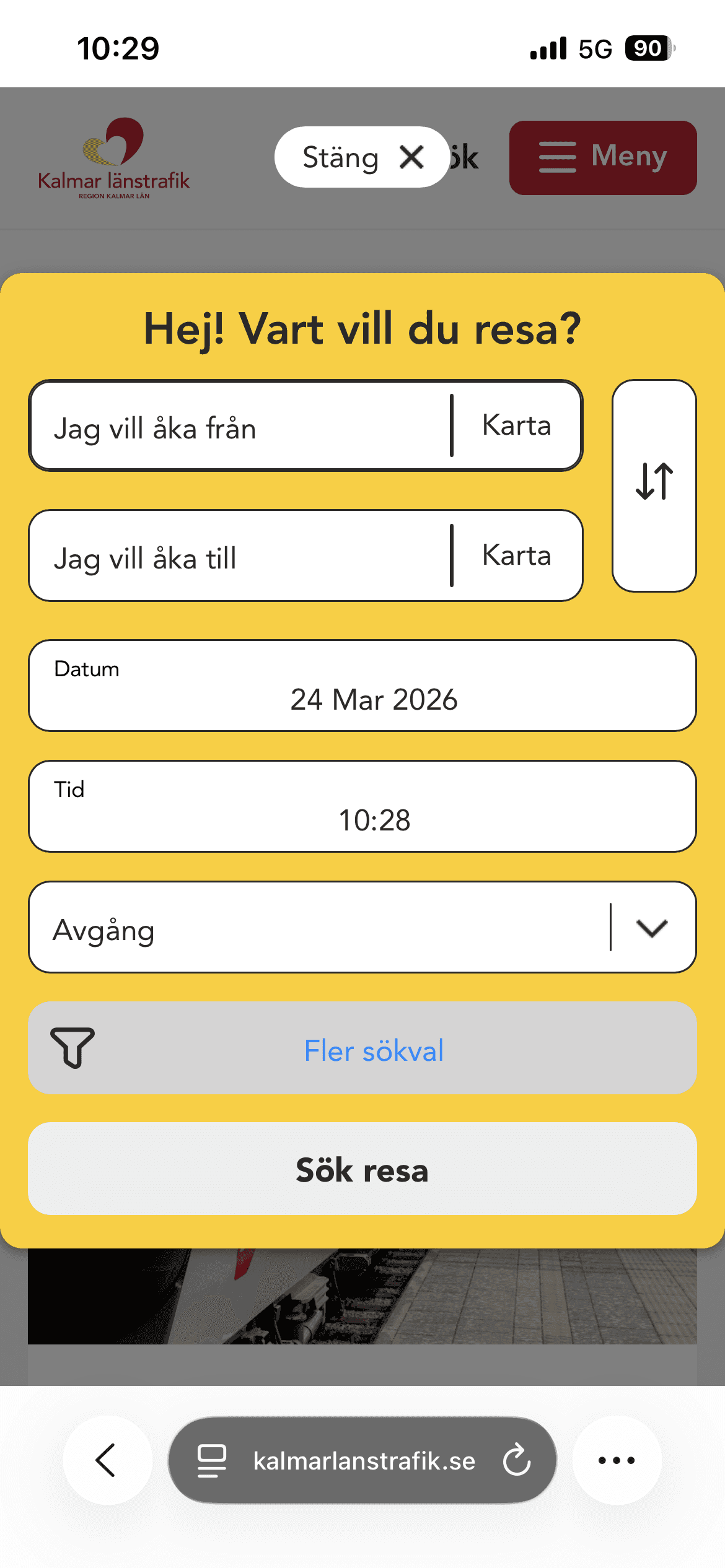725x1568 pixels.
Task: Show Fler sökval filter options
Action: 362,1049
